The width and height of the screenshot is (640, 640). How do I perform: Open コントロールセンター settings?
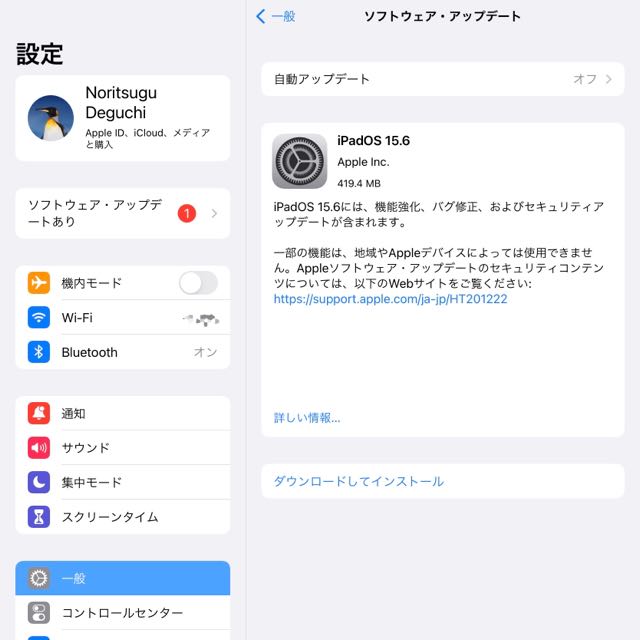122,613
